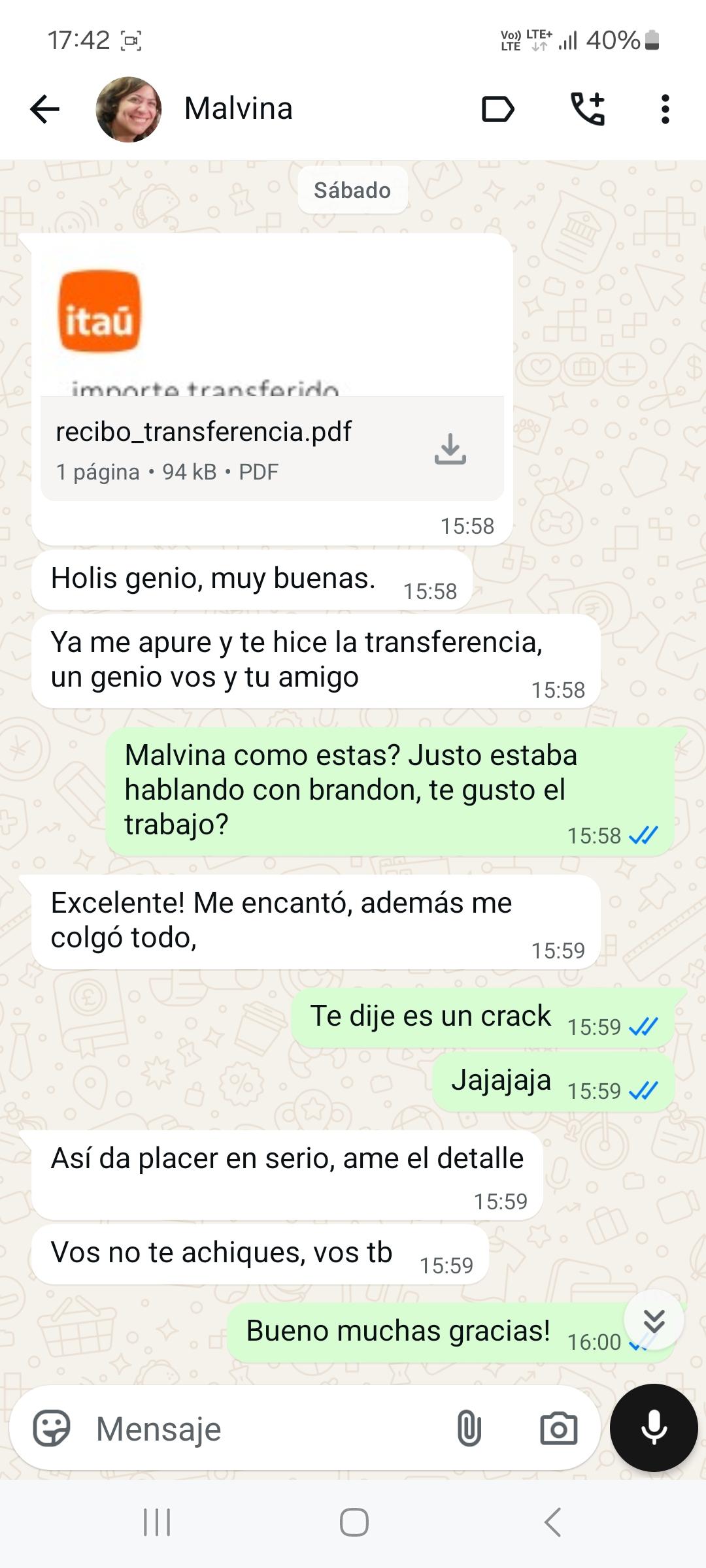The width and height of the screenshot is (706, 1568).
Task: Attach a file with the paperclip icon
Action: coord(469,1428)
